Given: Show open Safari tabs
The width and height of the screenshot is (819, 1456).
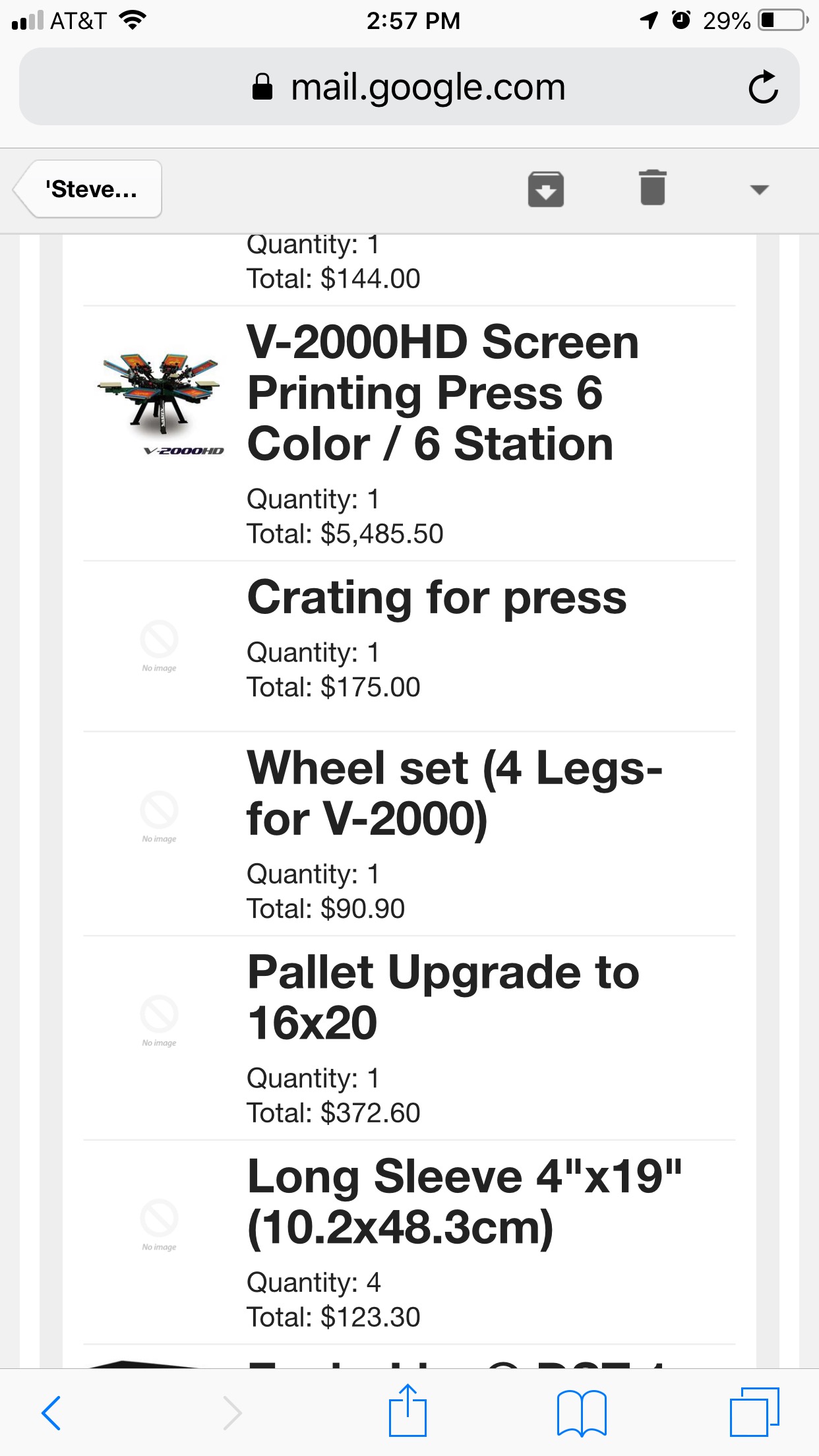Looking at the screenshot, I should 754,1412.
